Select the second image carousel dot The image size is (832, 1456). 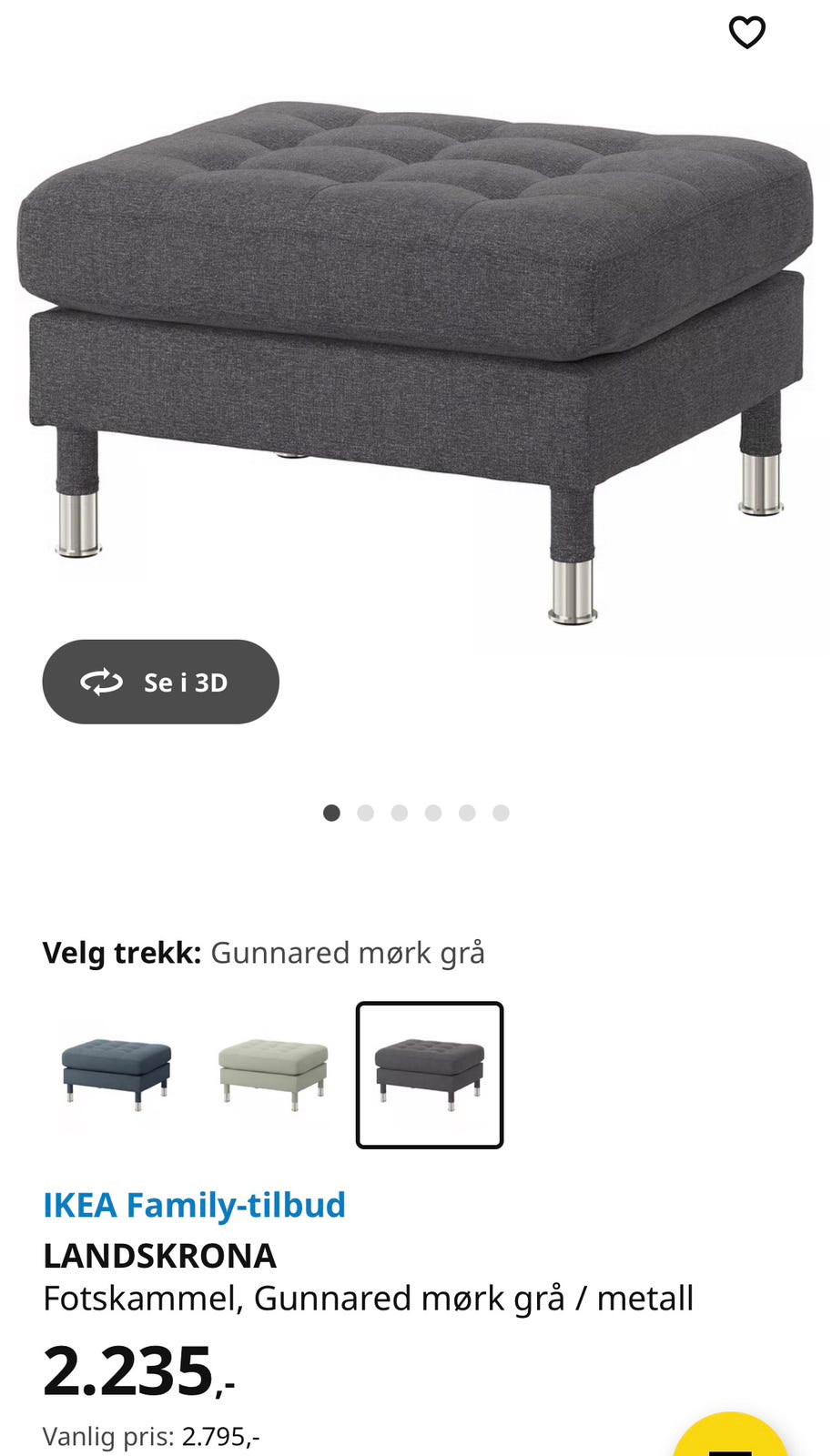coord(365,812)
